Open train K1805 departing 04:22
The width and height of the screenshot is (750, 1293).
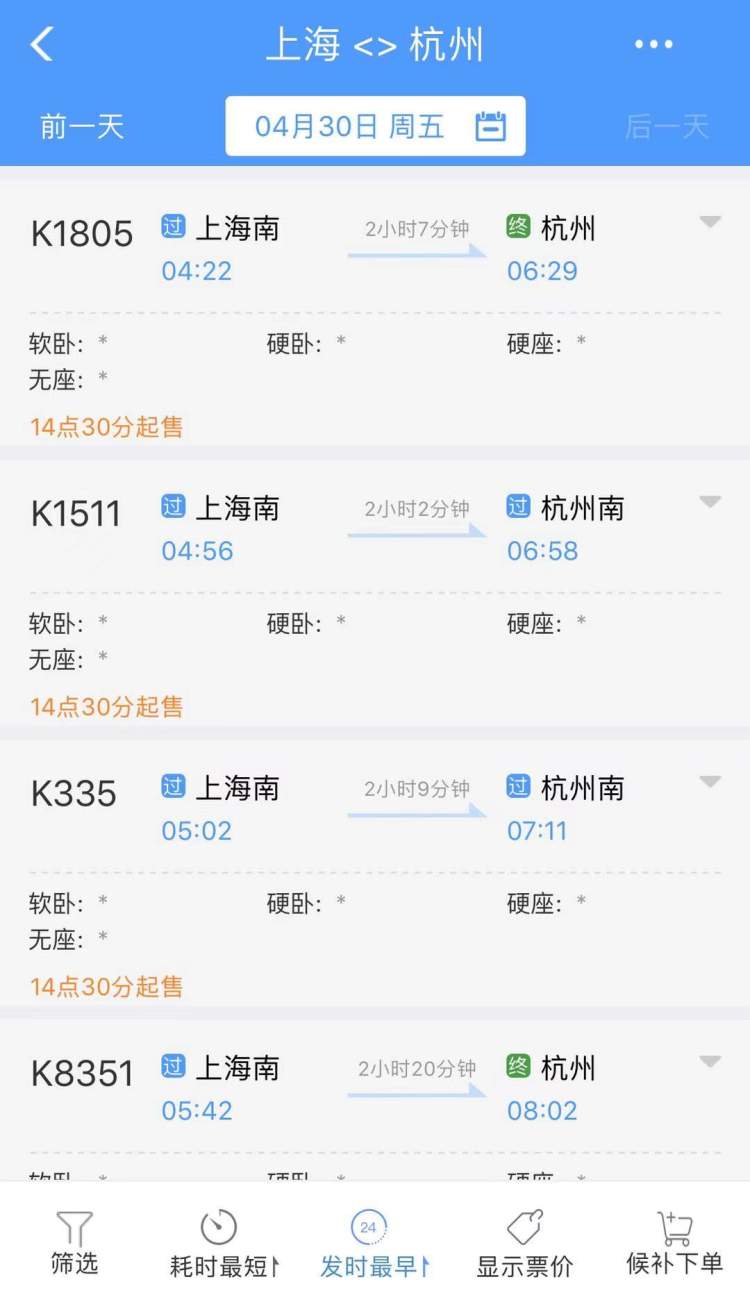375,313
